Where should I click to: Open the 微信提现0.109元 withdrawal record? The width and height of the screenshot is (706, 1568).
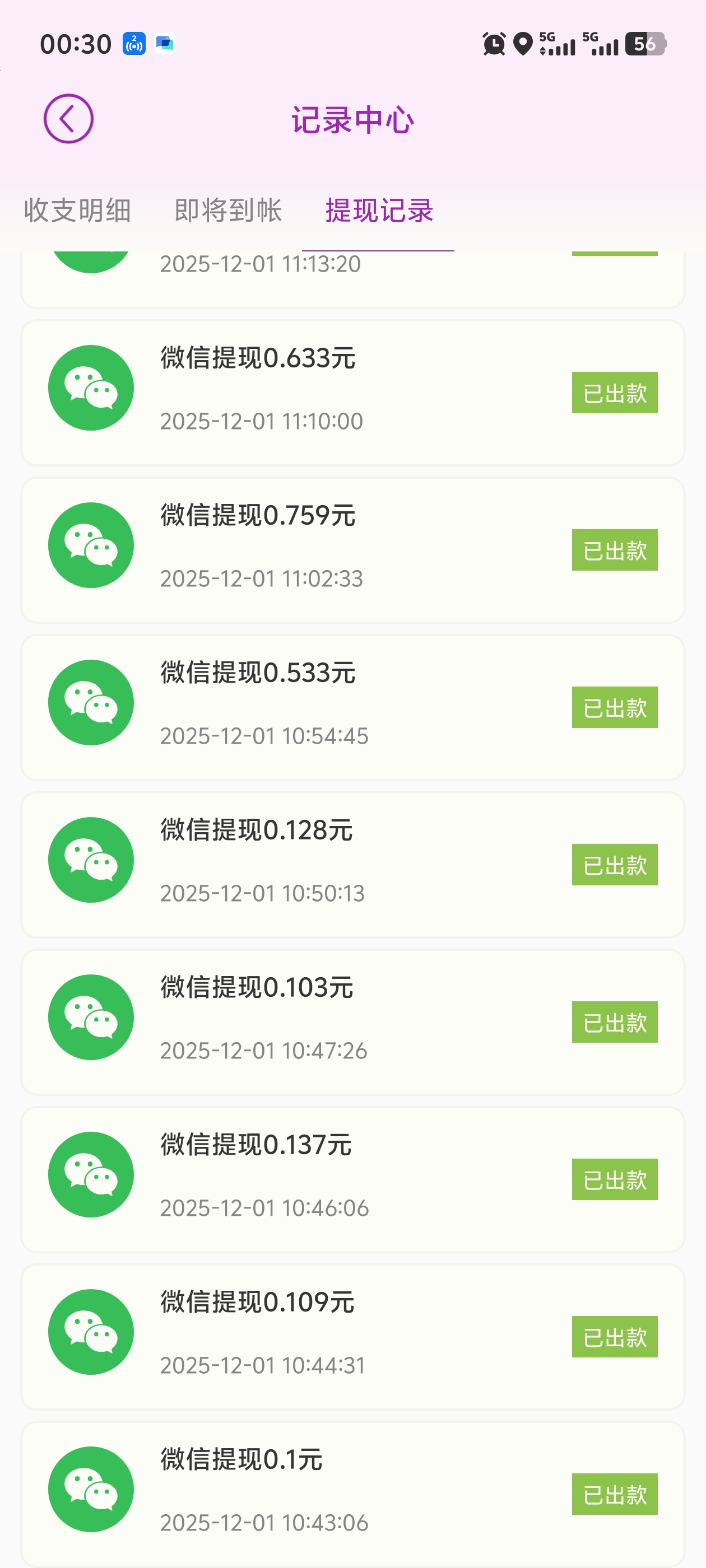(x=352, y=1337)
